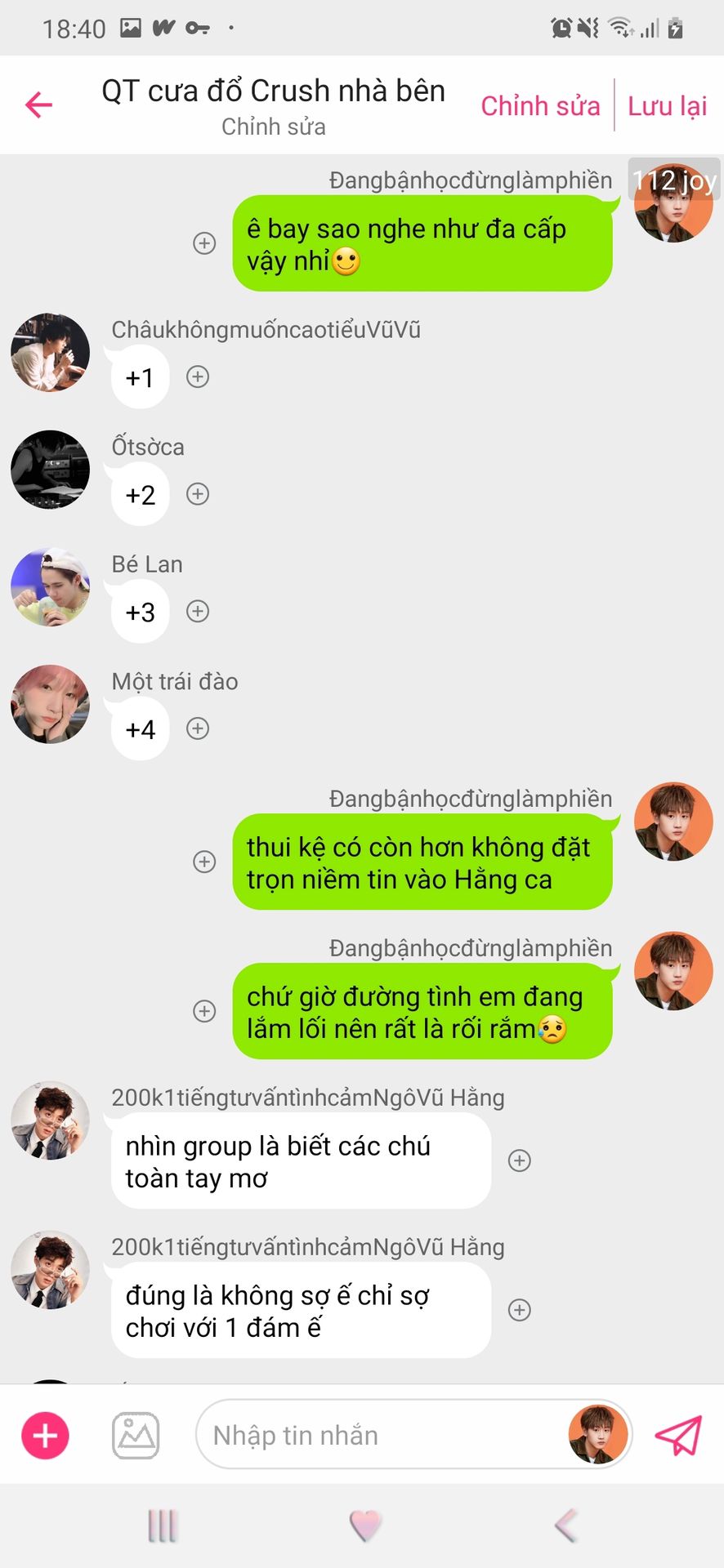Send the message with the paper plane
The image size is (724, 1568).
point(678,1435)
